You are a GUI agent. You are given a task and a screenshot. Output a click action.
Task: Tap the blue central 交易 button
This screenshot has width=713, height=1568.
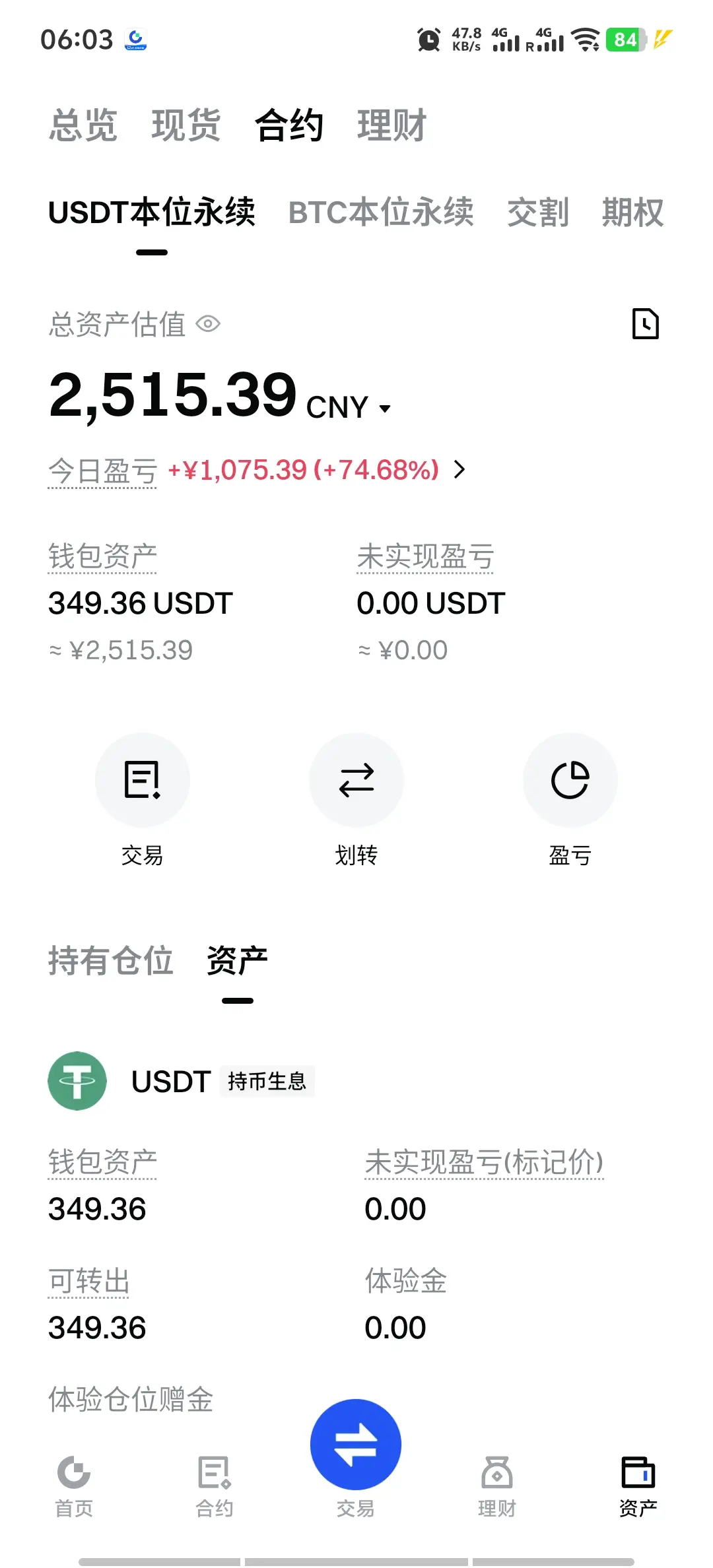click(x=356, y=1445)
